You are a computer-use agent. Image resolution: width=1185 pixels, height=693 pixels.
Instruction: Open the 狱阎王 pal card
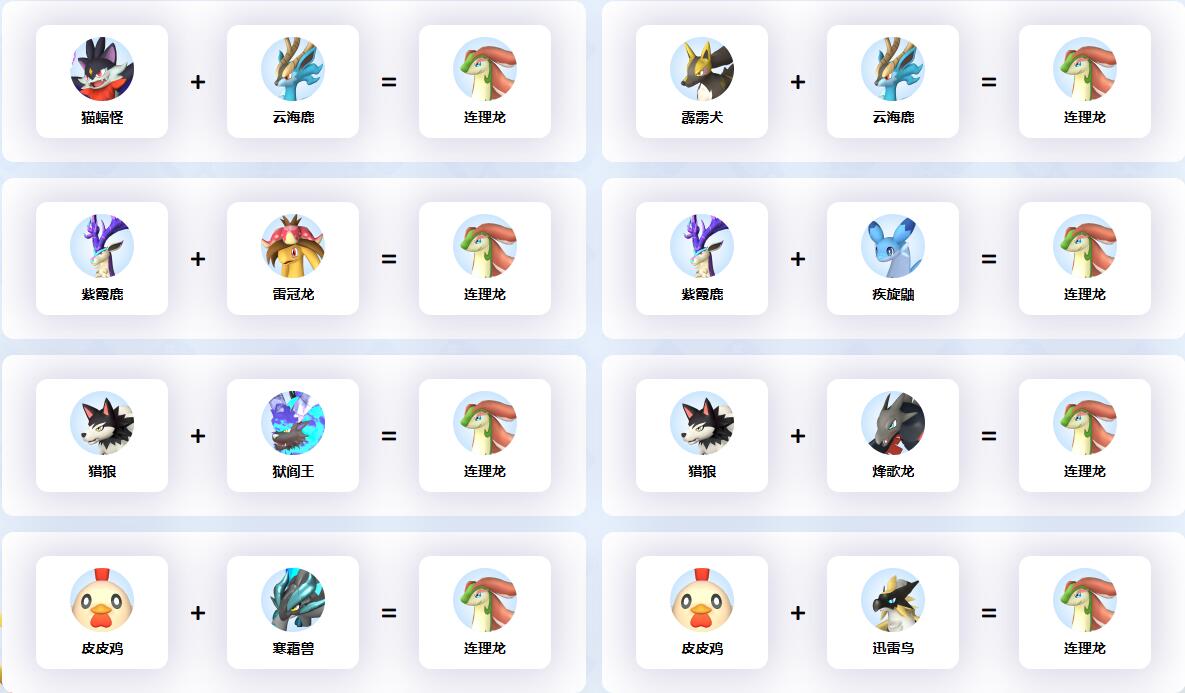pyautogui.click(x=293, y=436)
